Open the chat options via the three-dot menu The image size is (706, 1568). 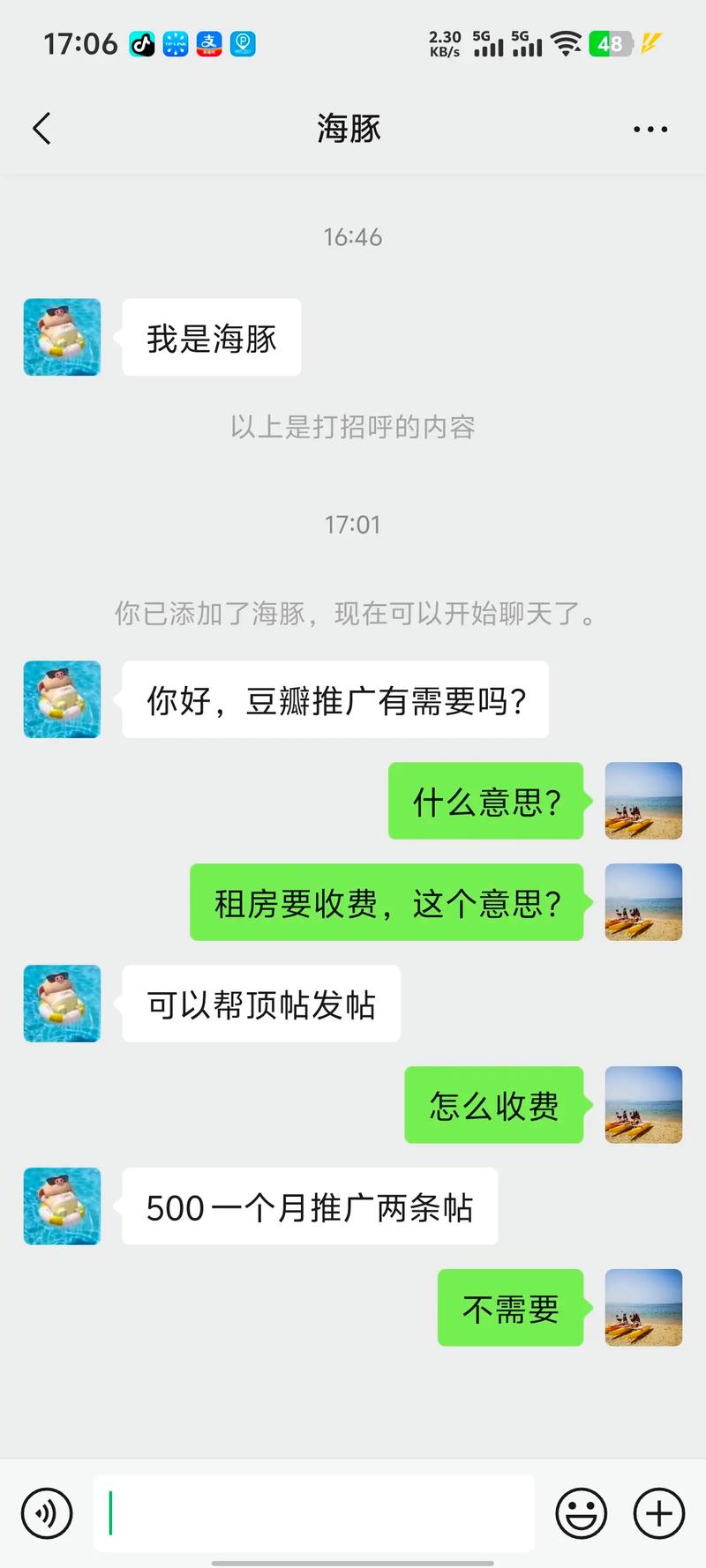650,128
